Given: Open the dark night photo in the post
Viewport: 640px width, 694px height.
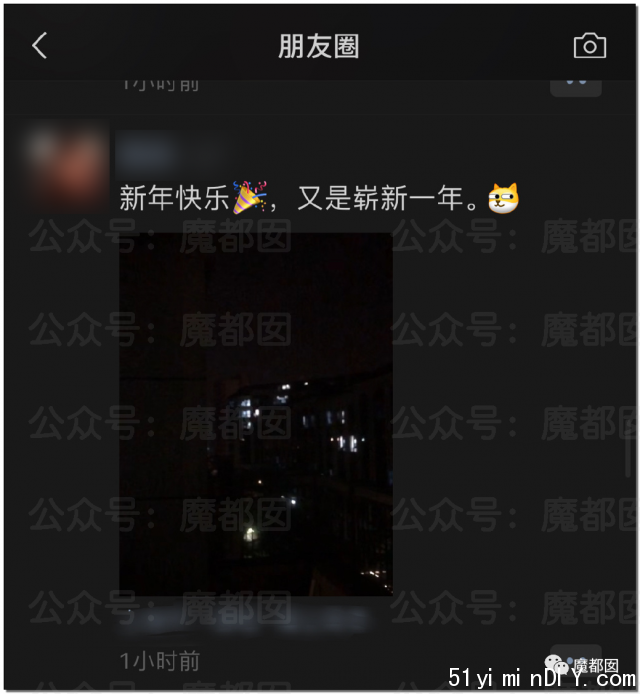Looking at the screenshot, I should pos(256,413).
